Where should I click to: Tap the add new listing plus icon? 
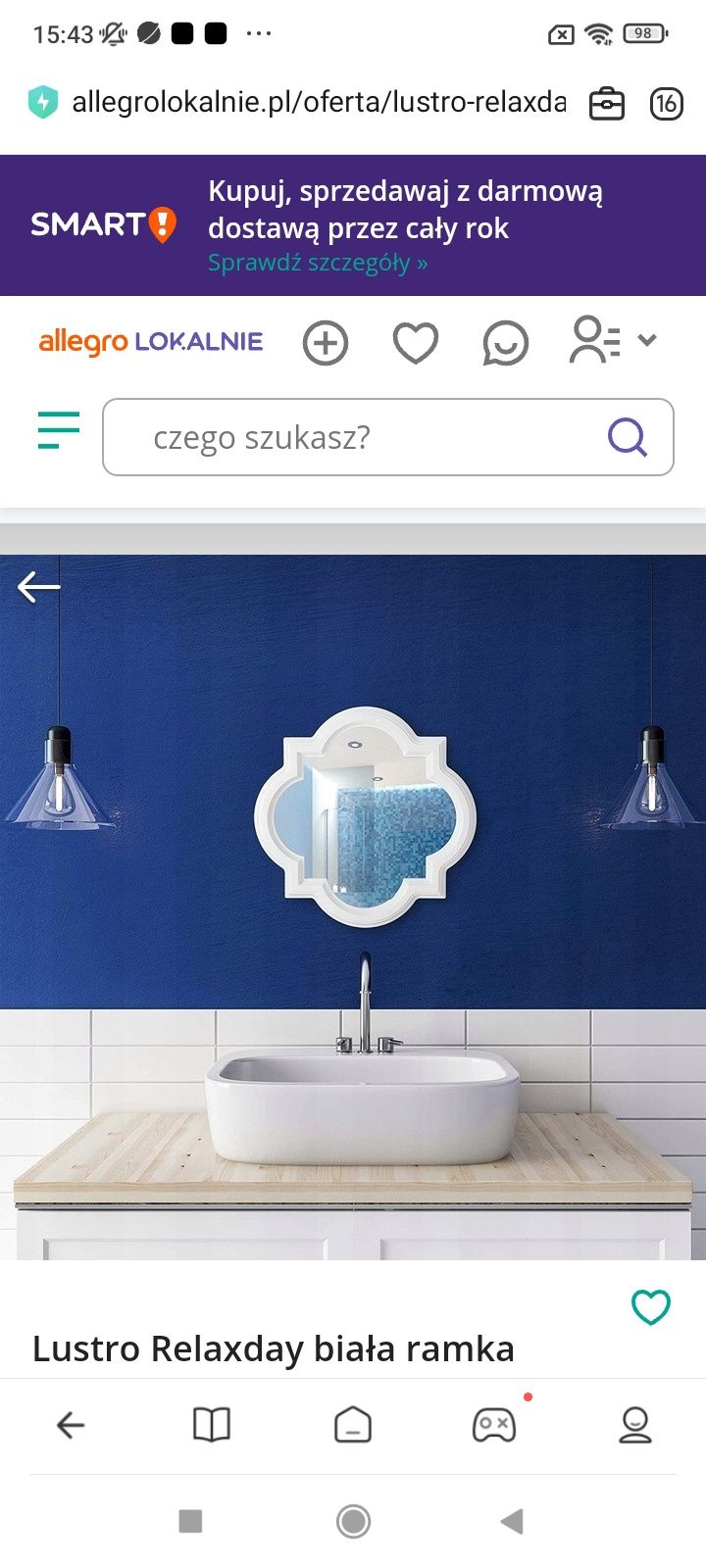[326, 343]
